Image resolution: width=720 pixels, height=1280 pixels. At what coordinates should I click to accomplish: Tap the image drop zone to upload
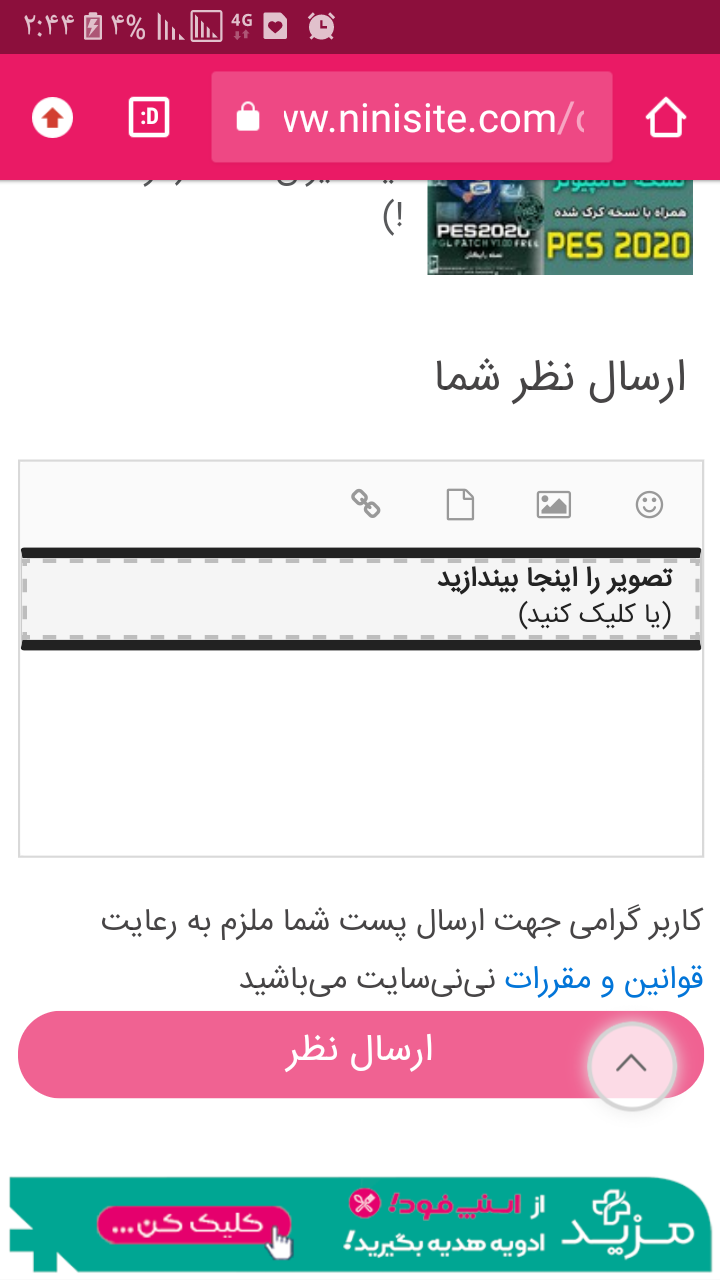point(360,598)
